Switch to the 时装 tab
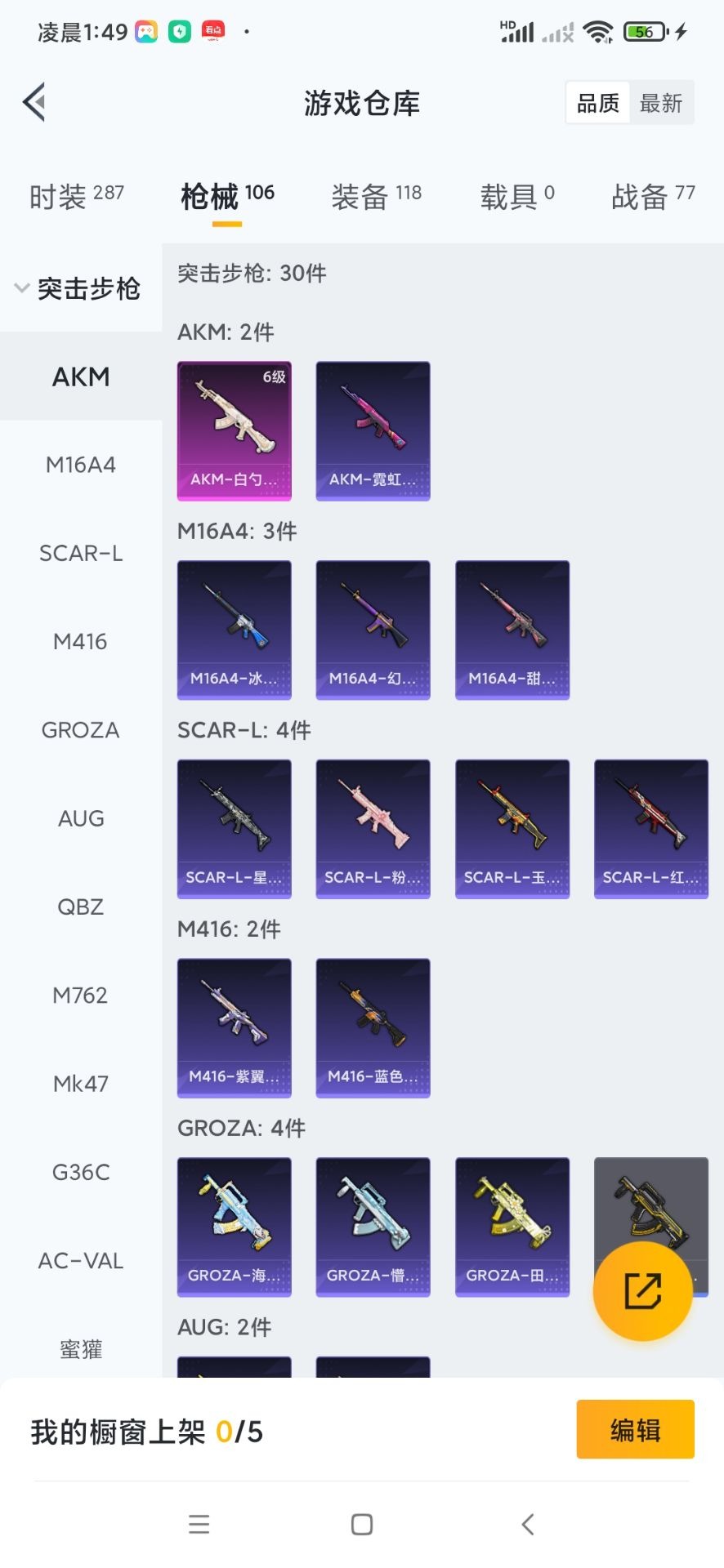Screen dimensions: 724x1568 click(x=77, y=196)
